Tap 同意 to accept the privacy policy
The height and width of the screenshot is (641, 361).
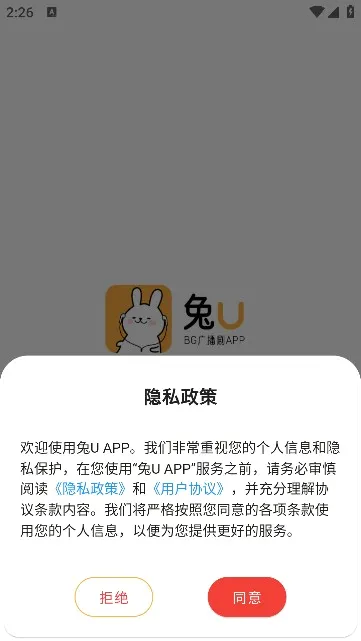click(x=247, y=597)
